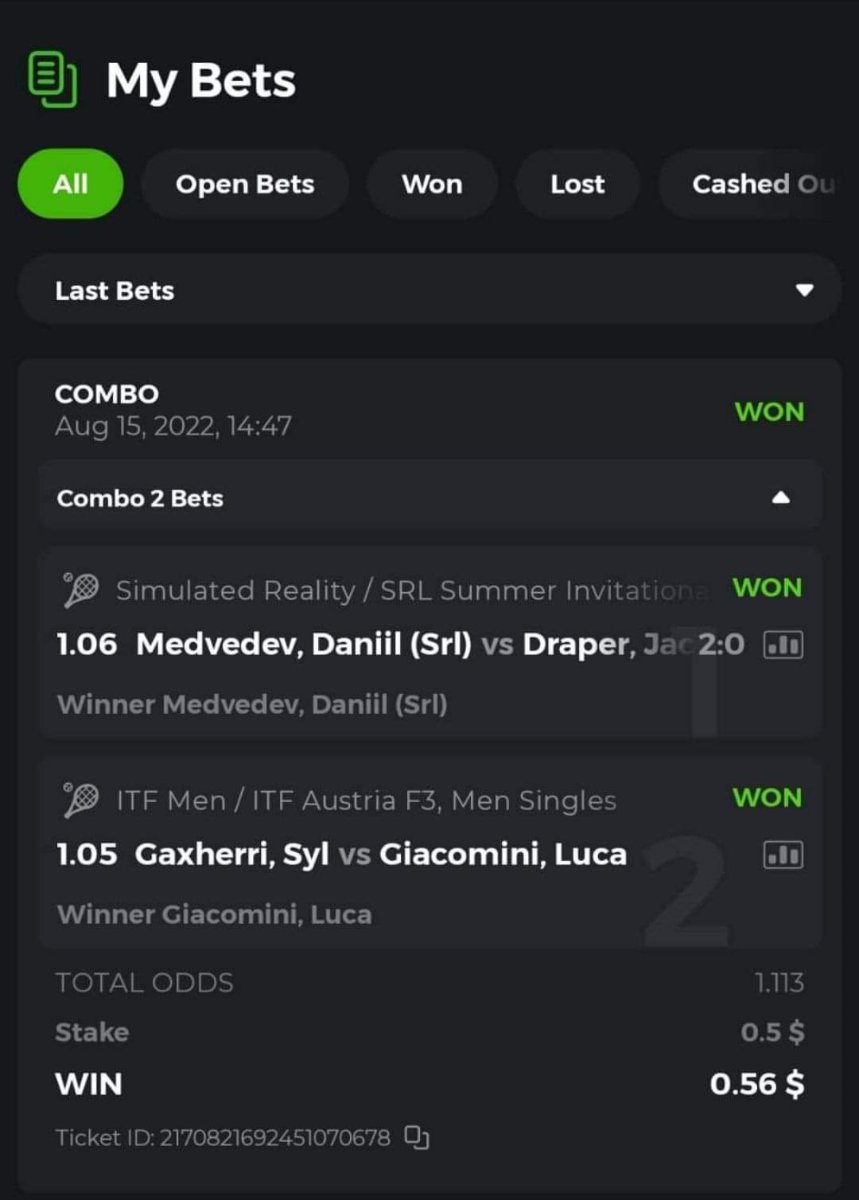Viewport: 859px width, 1200px height.
Task: Switch to the Open Bets filter
Action: point(245,184)
